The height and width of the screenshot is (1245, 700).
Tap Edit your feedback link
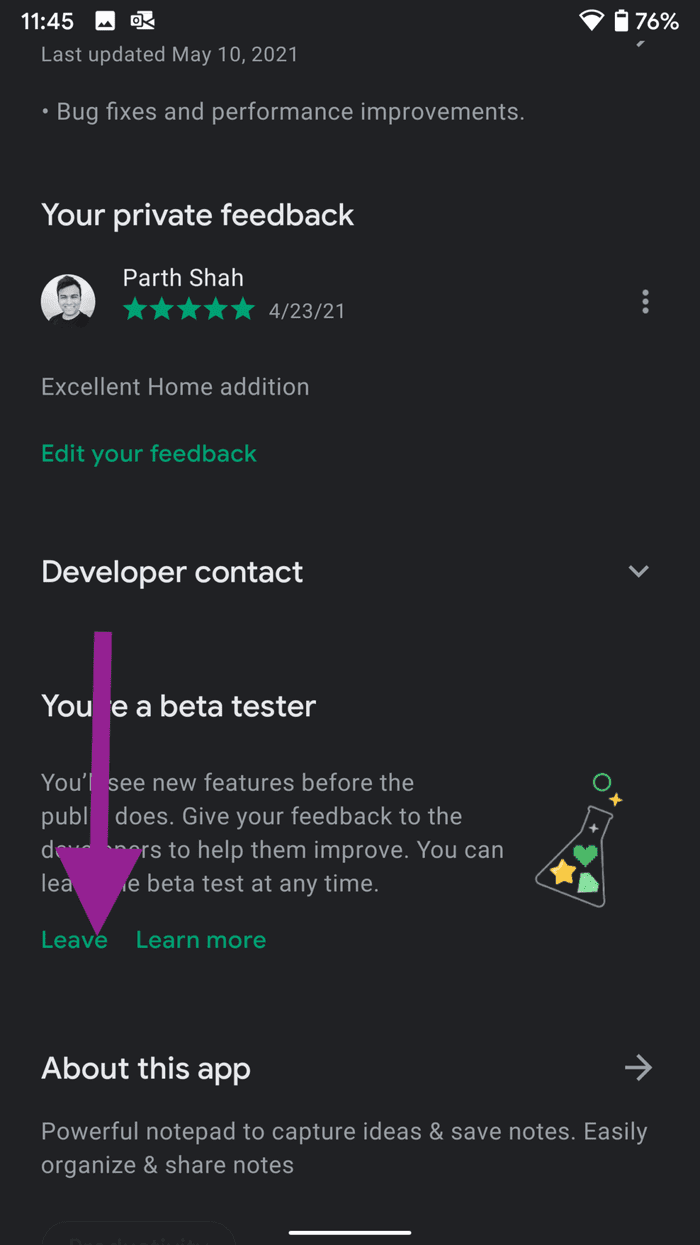[149, 454]
